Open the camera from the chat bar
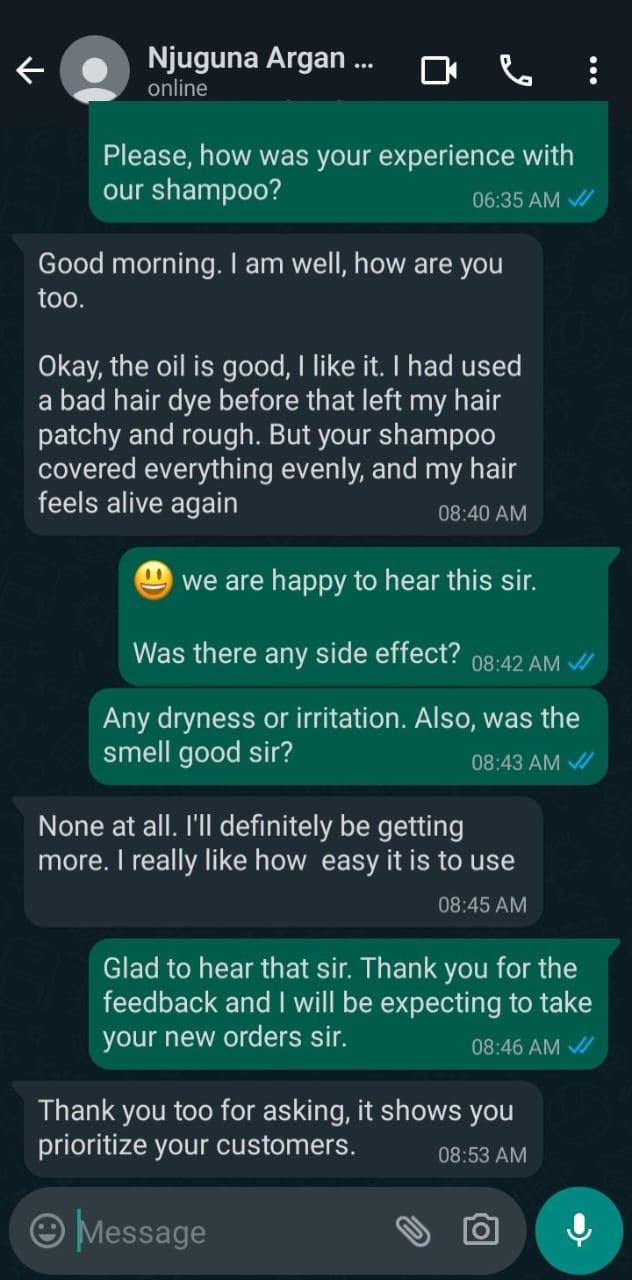The height and width of the screenshot is (1280, 632). pyautogui.click(x=480, y=1231)
